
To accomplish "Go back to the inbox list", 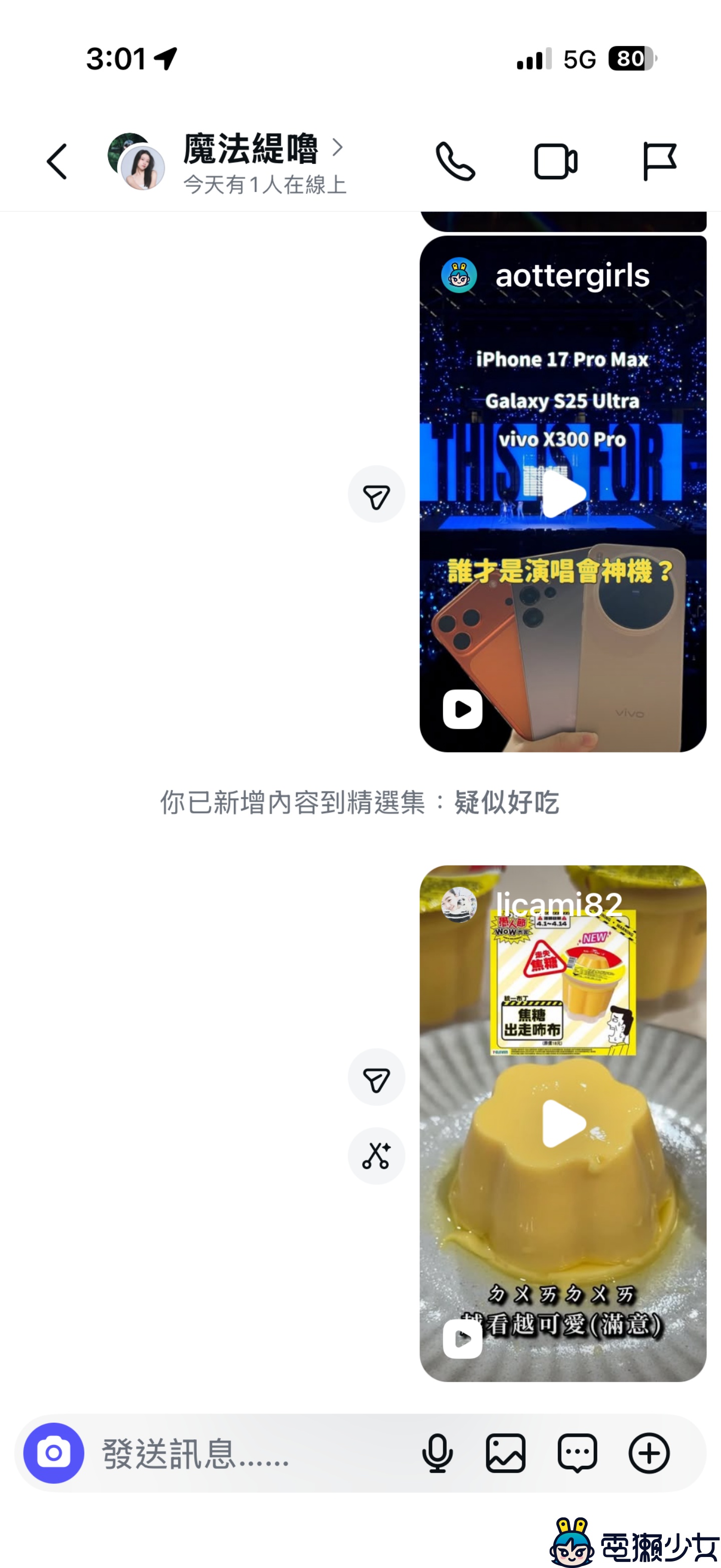I will (57, 161).
